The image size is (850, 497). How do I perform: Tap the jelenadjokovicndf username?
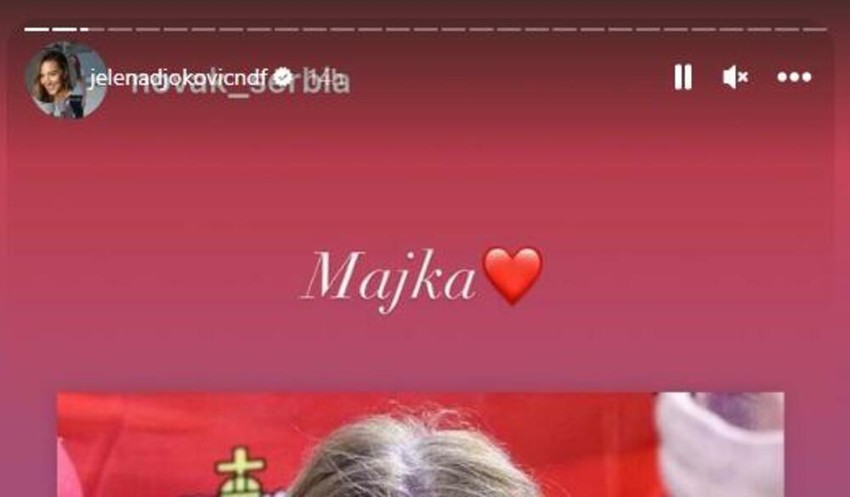(179, 78)
